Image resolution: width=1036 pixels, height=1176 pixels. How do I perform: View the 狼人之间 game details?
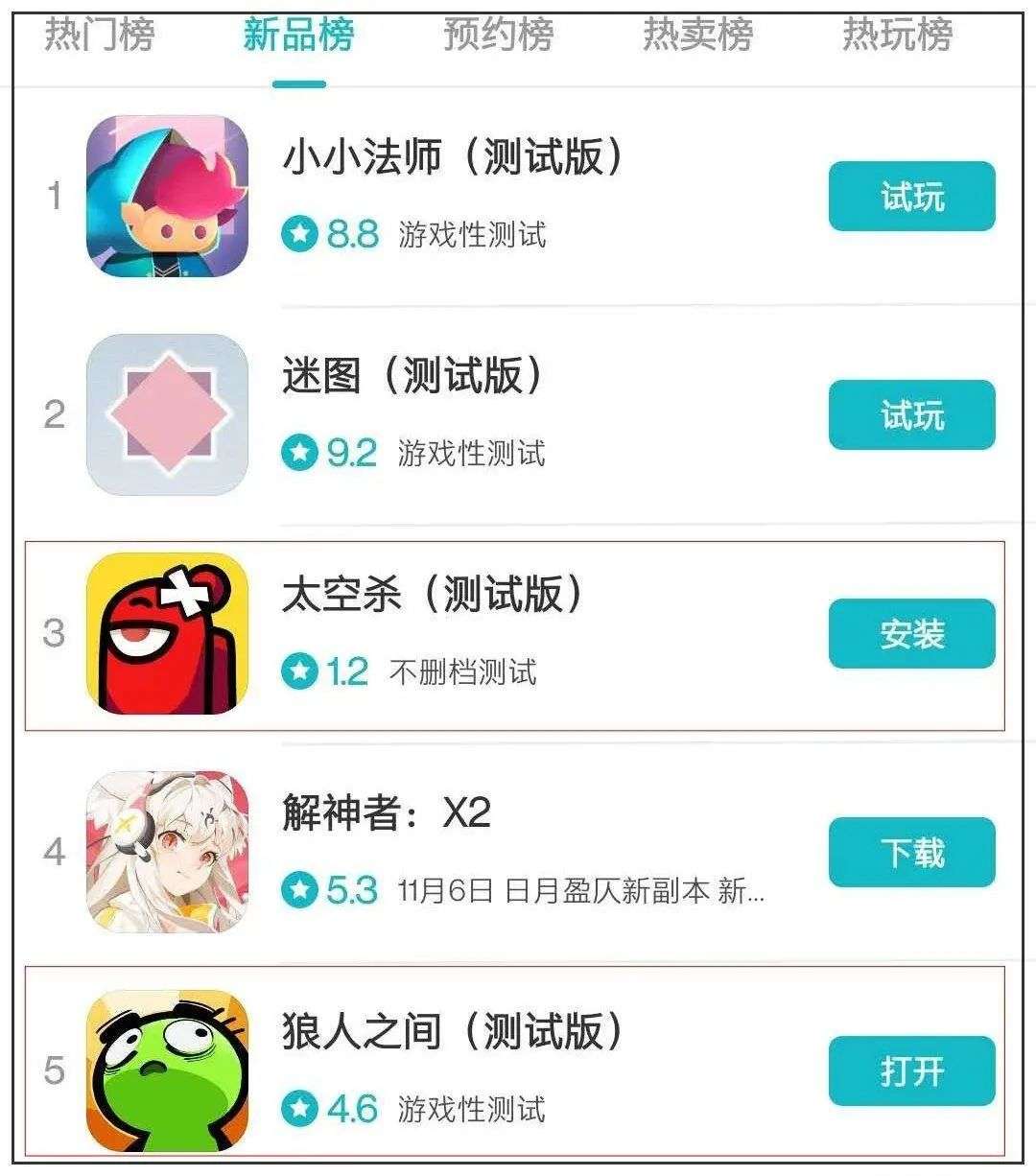452,1032
